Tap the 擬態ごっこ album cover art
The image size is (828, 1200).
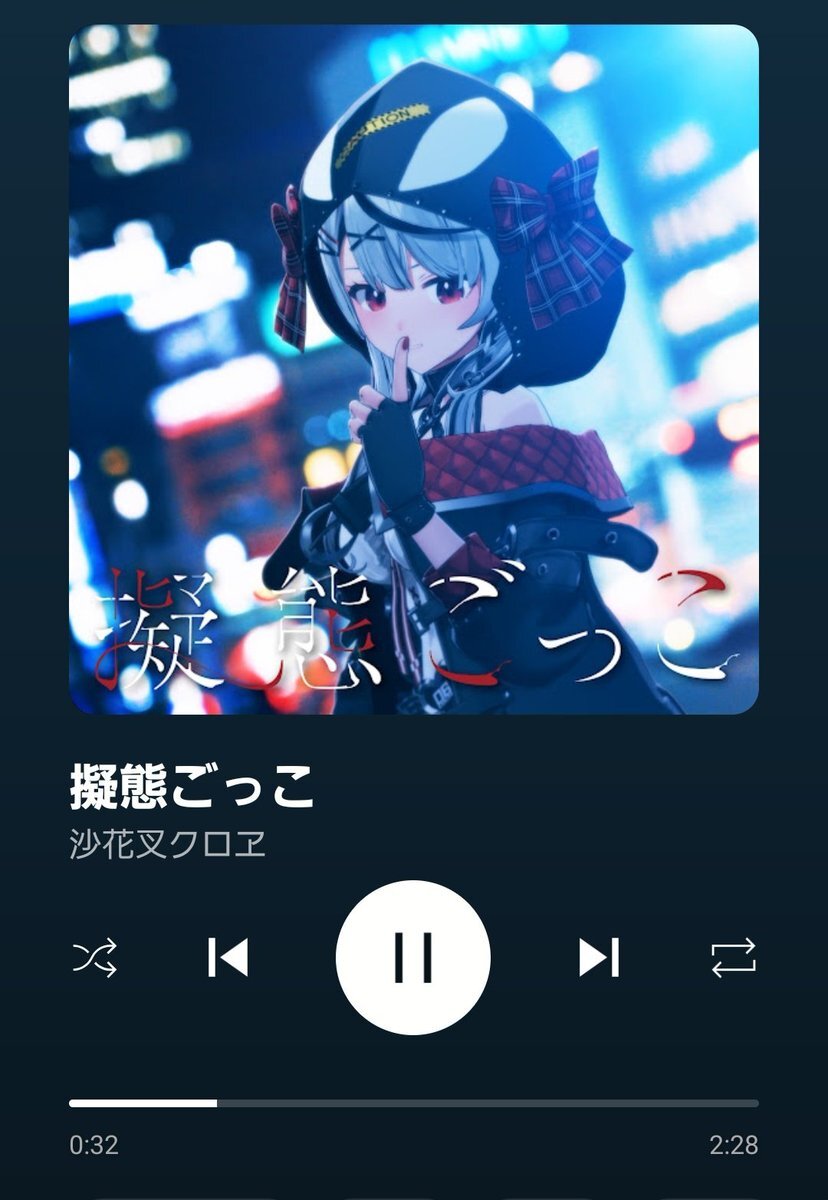click(x=413, y=369)
